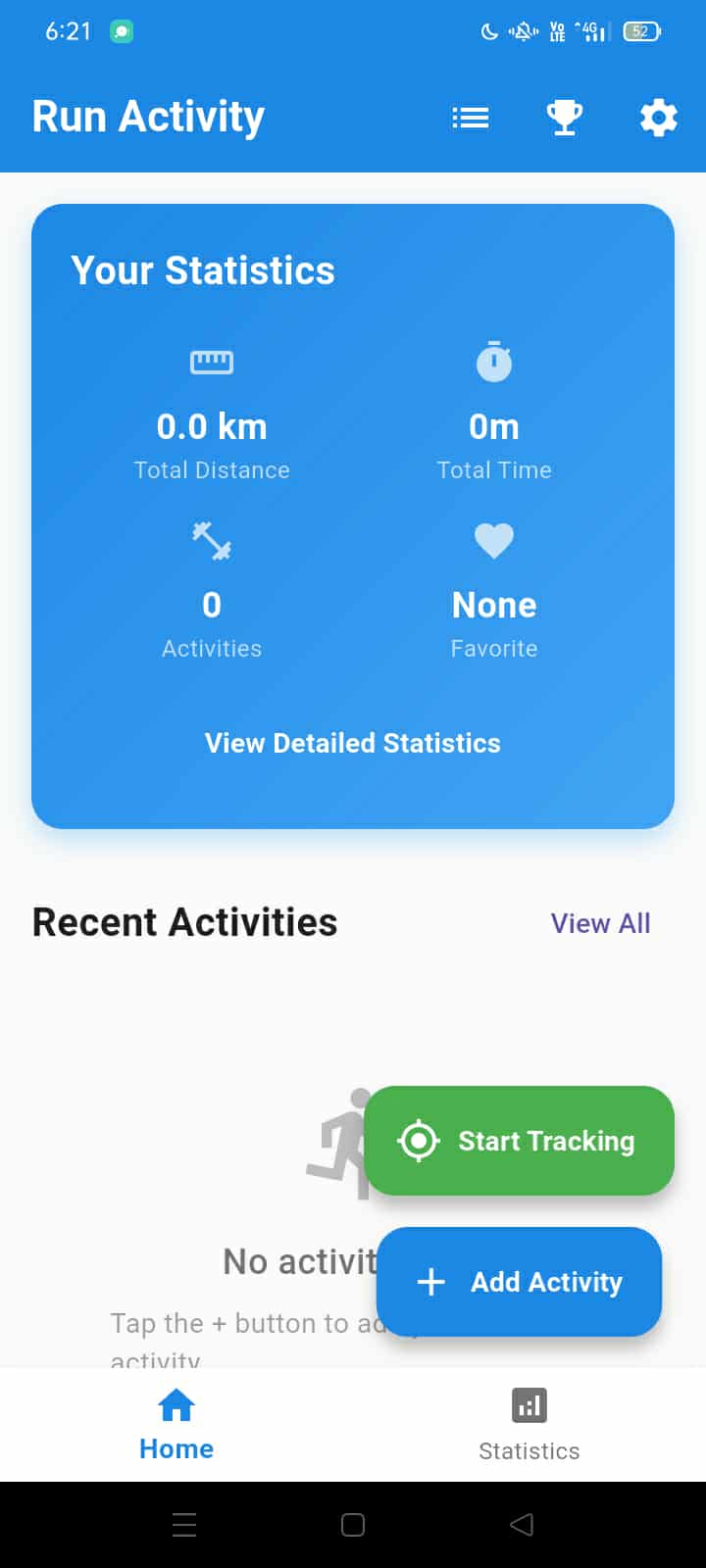This screenshot has width=706, height=1568.
Task: Open the settings gear
Action: [658, 118]
